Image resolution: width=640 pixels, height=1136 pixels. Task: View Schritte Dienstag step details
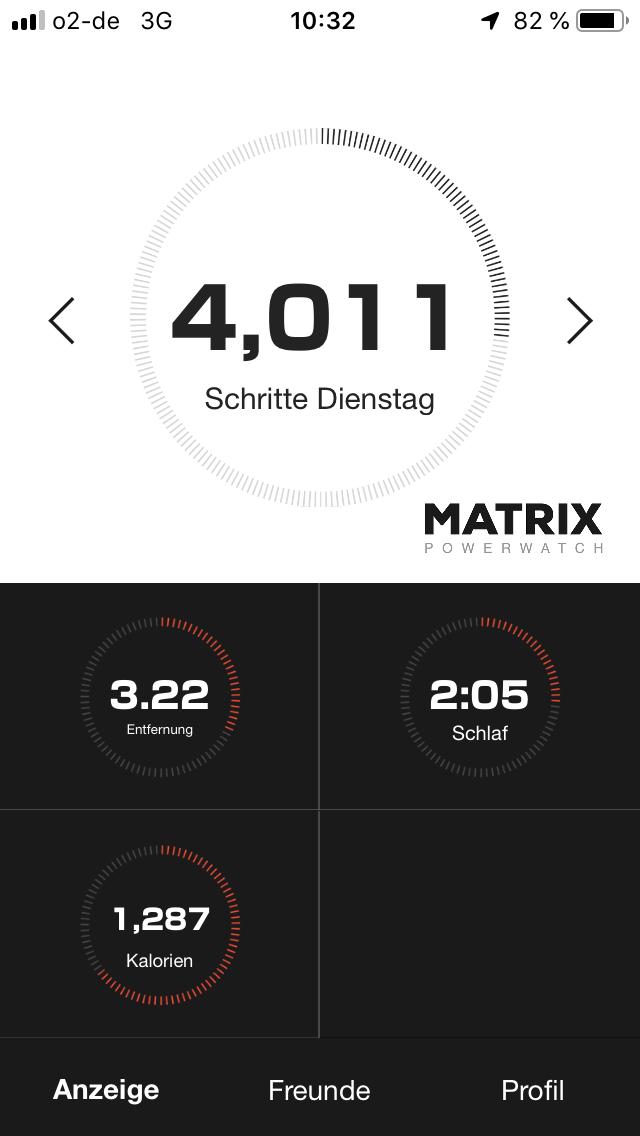tap(320, 320)
